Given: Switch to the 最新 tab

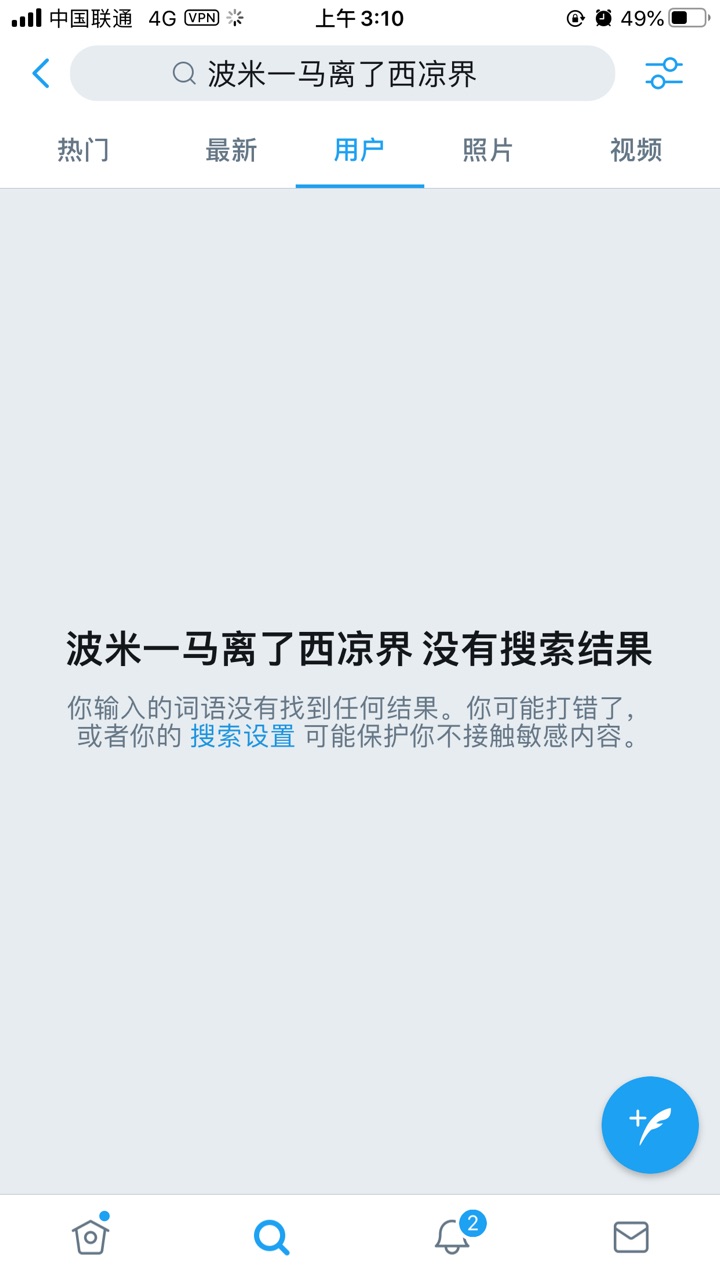Looking at the screenshot, I should tap(231, 151).
